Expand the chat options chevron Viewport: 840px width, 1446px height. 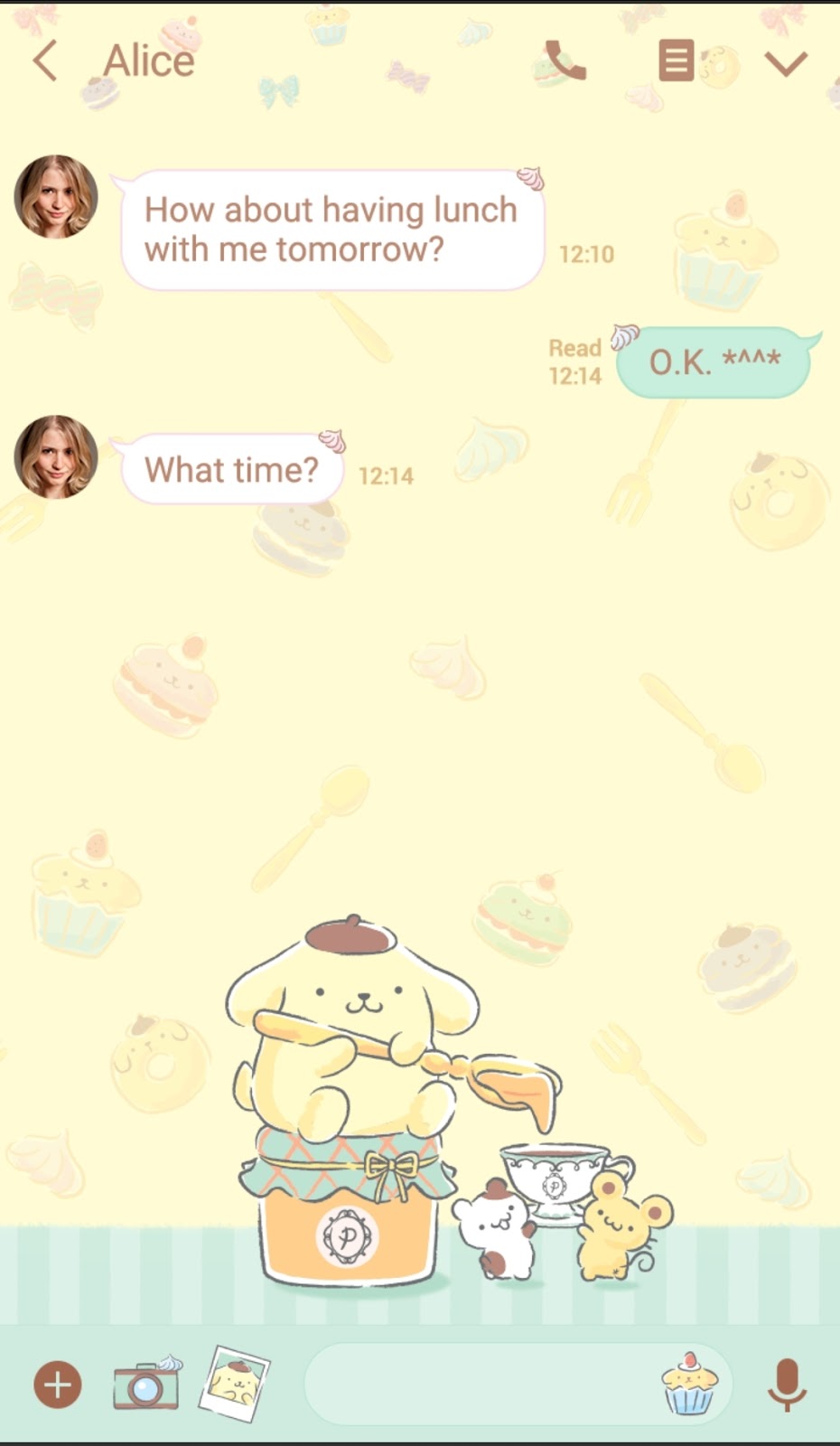(785, 63)
